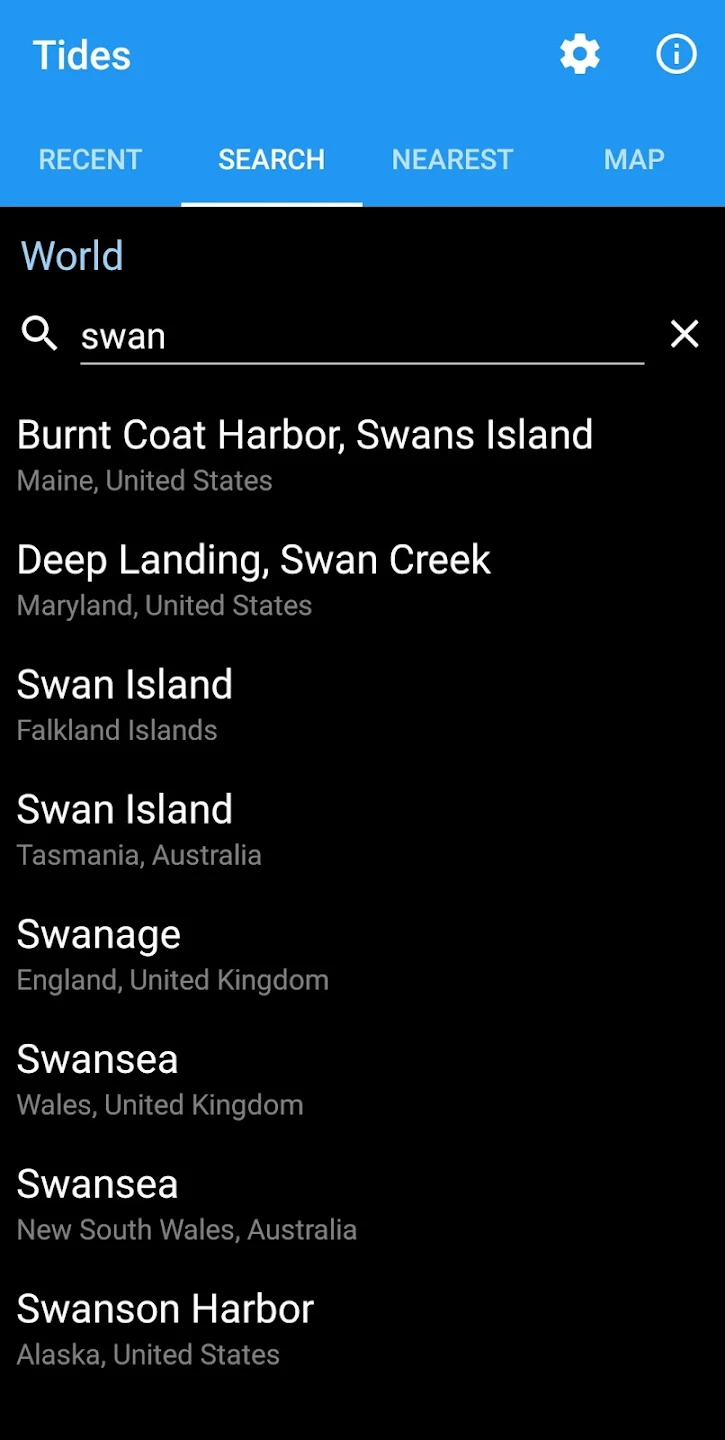Switch to the Nearest tab
The height and width of the screenshot is (1440, 725).
coord(452,159)
